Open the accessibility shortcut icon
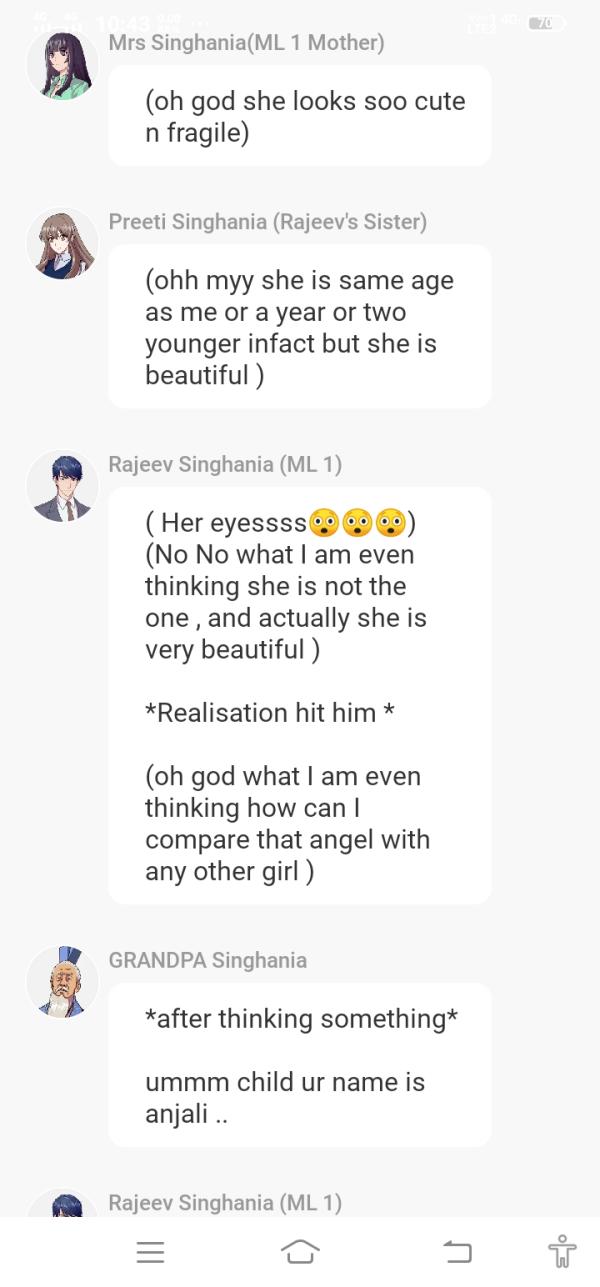Viewport: 600px width, 1287px height. pos(562,1251)
